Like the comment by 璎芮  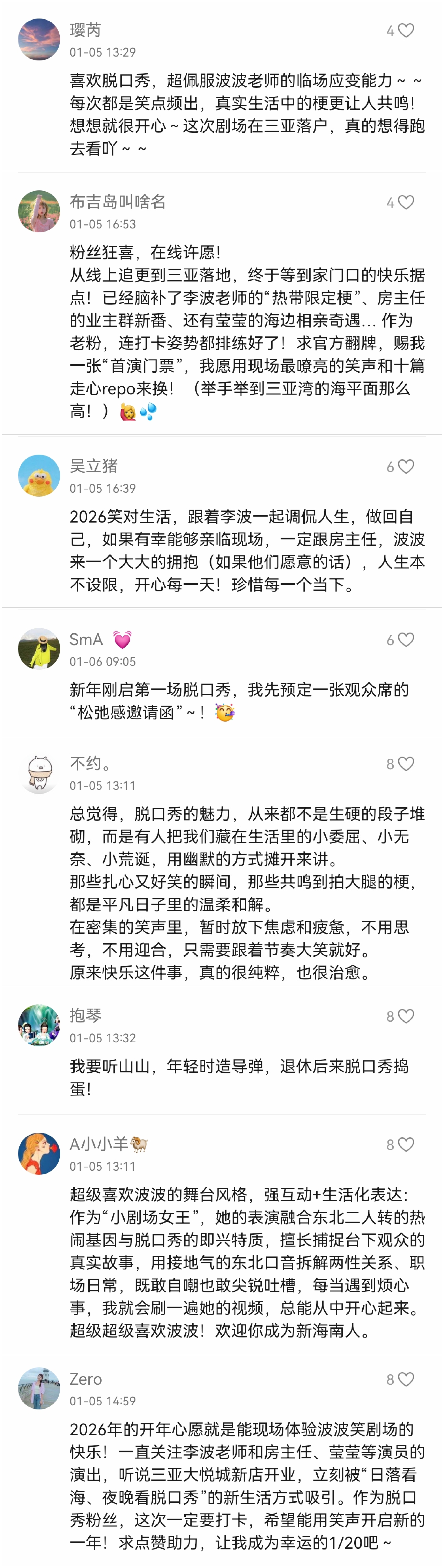(406, 30)
